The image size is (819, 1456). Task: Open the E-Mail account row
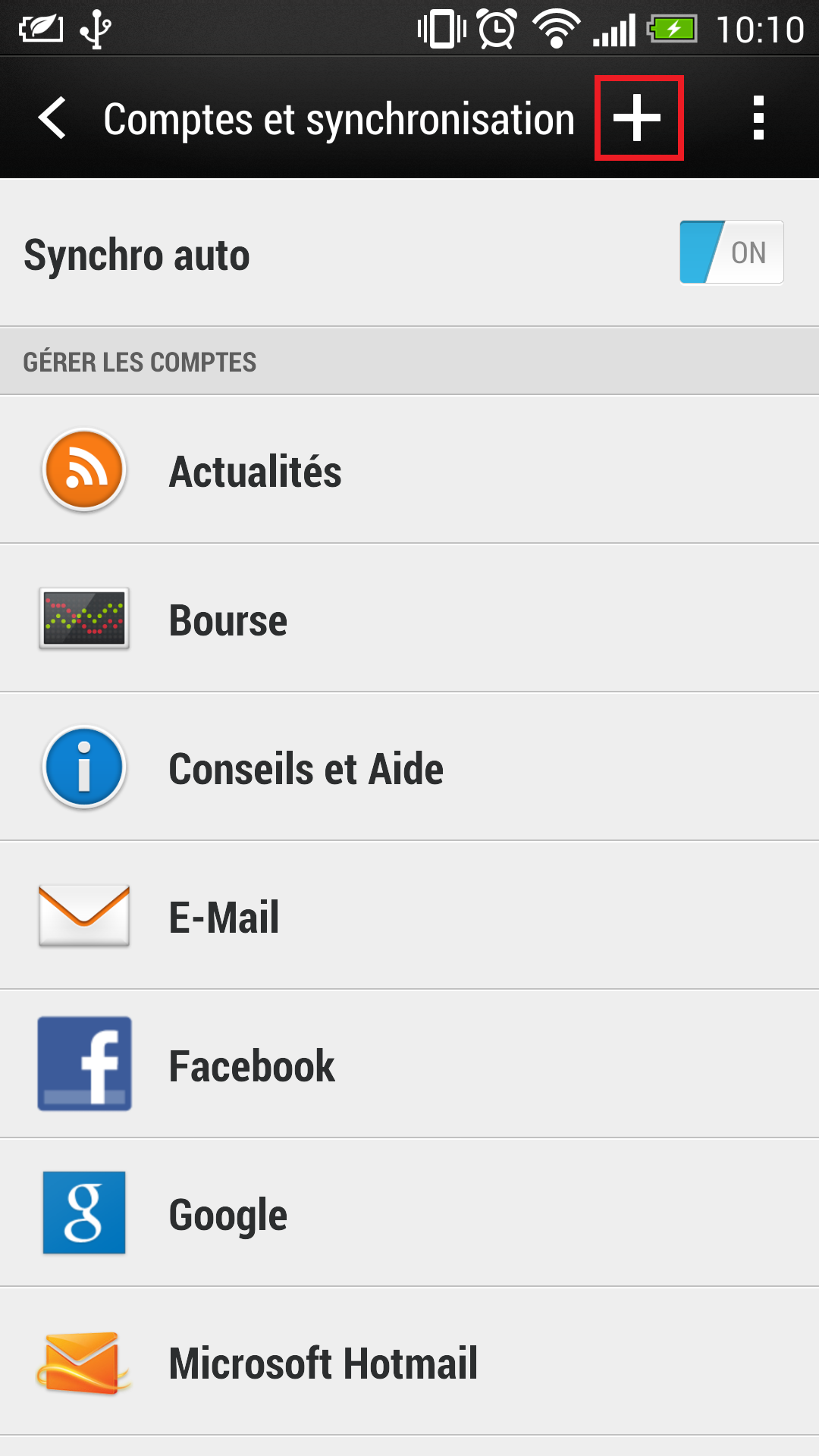coord(409,915)
